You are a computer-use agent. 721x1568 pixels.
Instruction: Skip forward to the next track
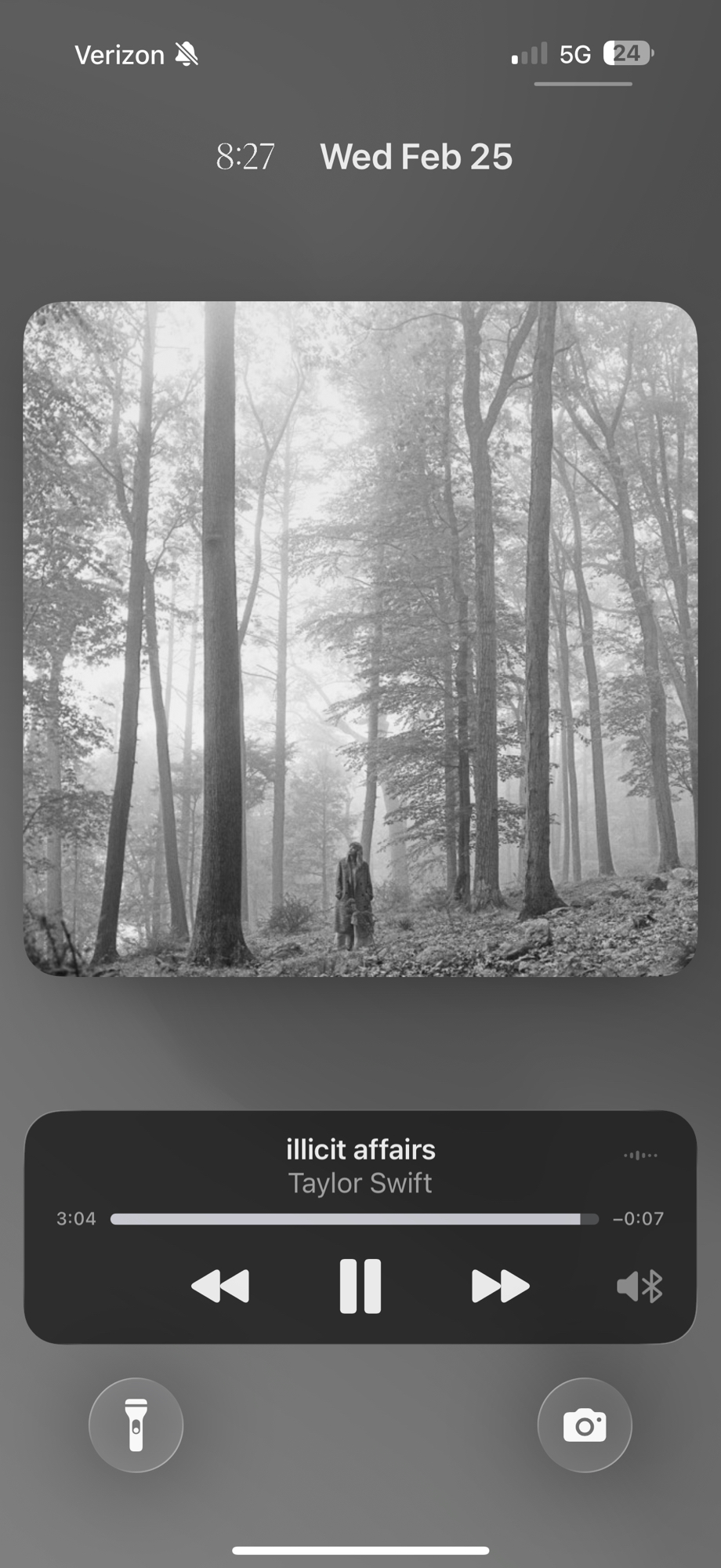[x=500, y=1287]
